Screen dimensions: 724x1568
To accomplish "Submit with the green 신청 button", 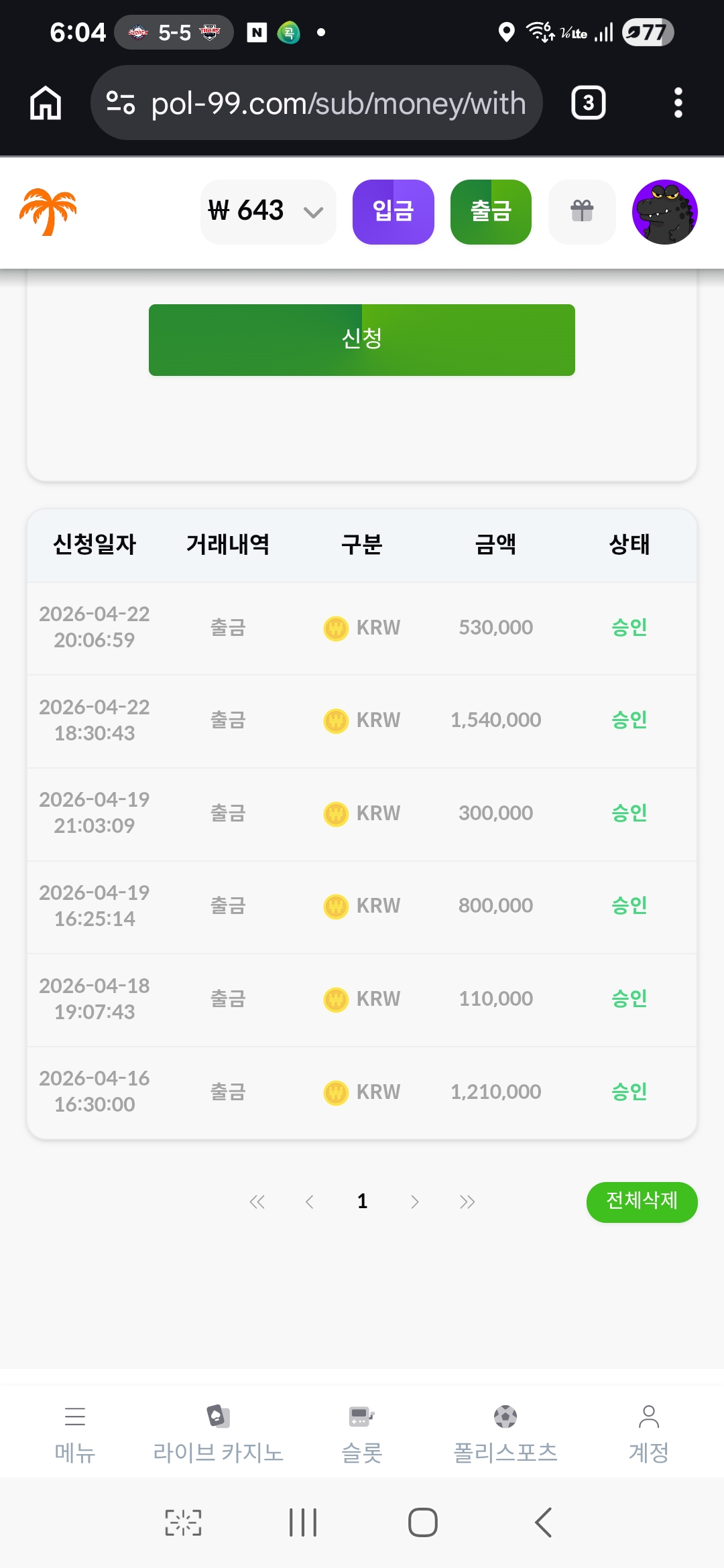I will coord(362,340).
